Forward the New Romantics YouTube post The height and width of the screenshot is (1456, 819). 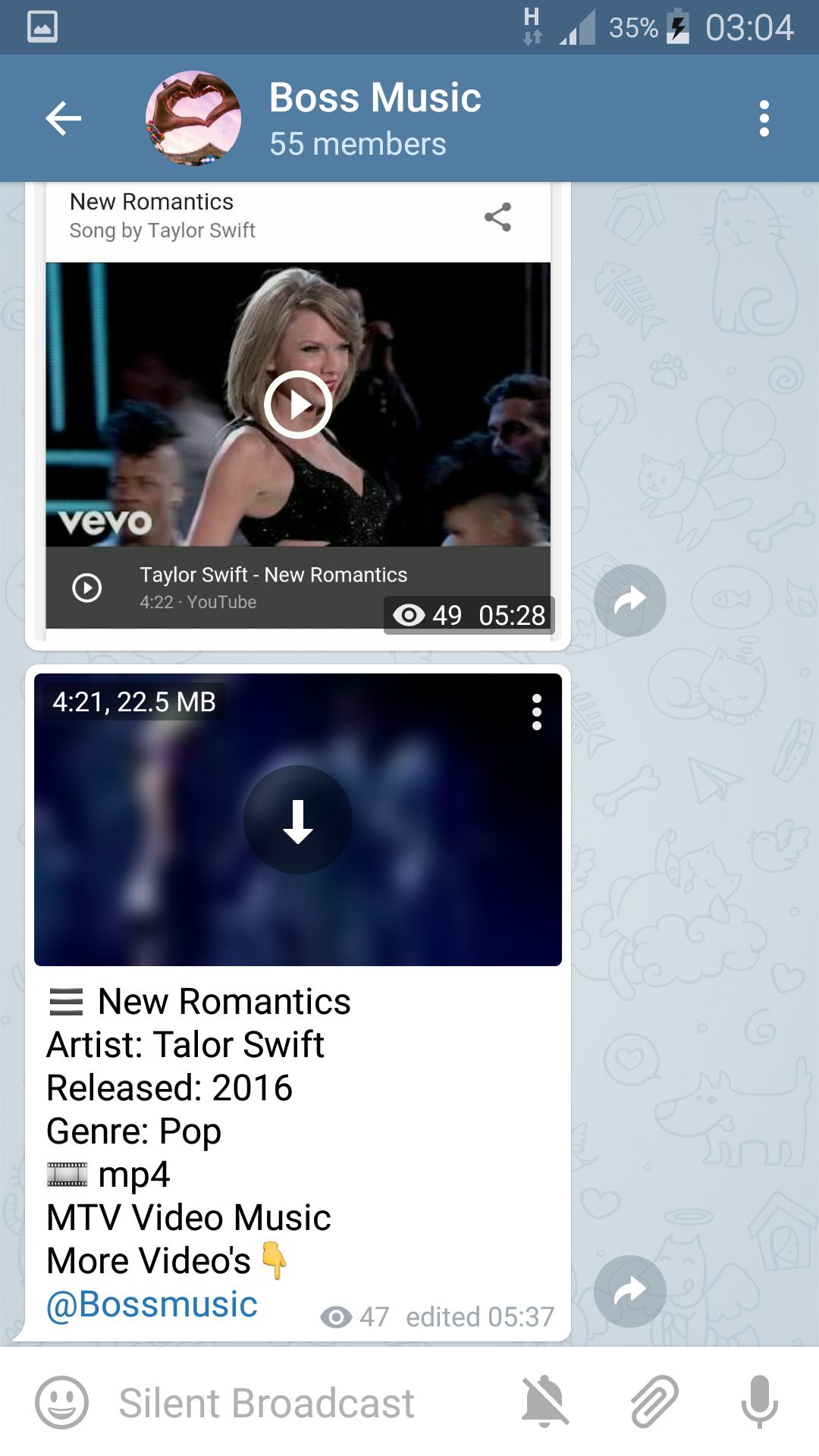coord(630,601)
